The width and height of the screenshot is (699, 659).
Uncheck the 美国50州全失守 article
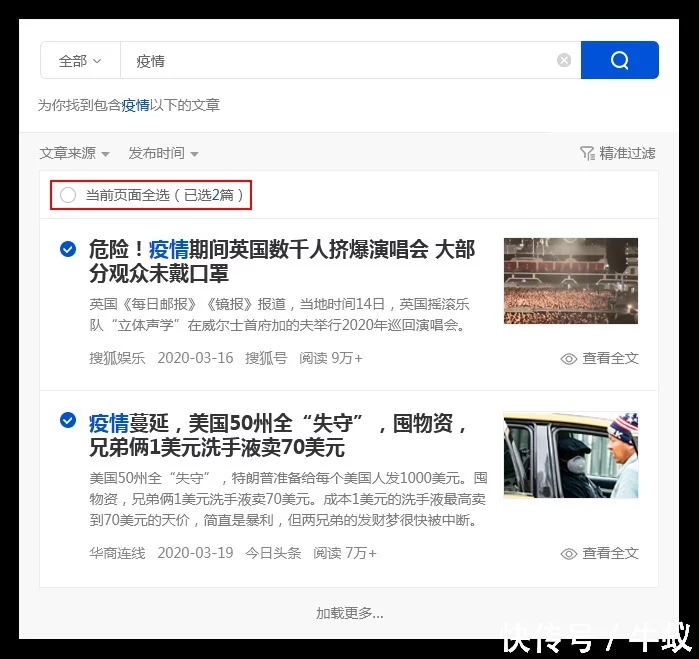pos(67,421)
